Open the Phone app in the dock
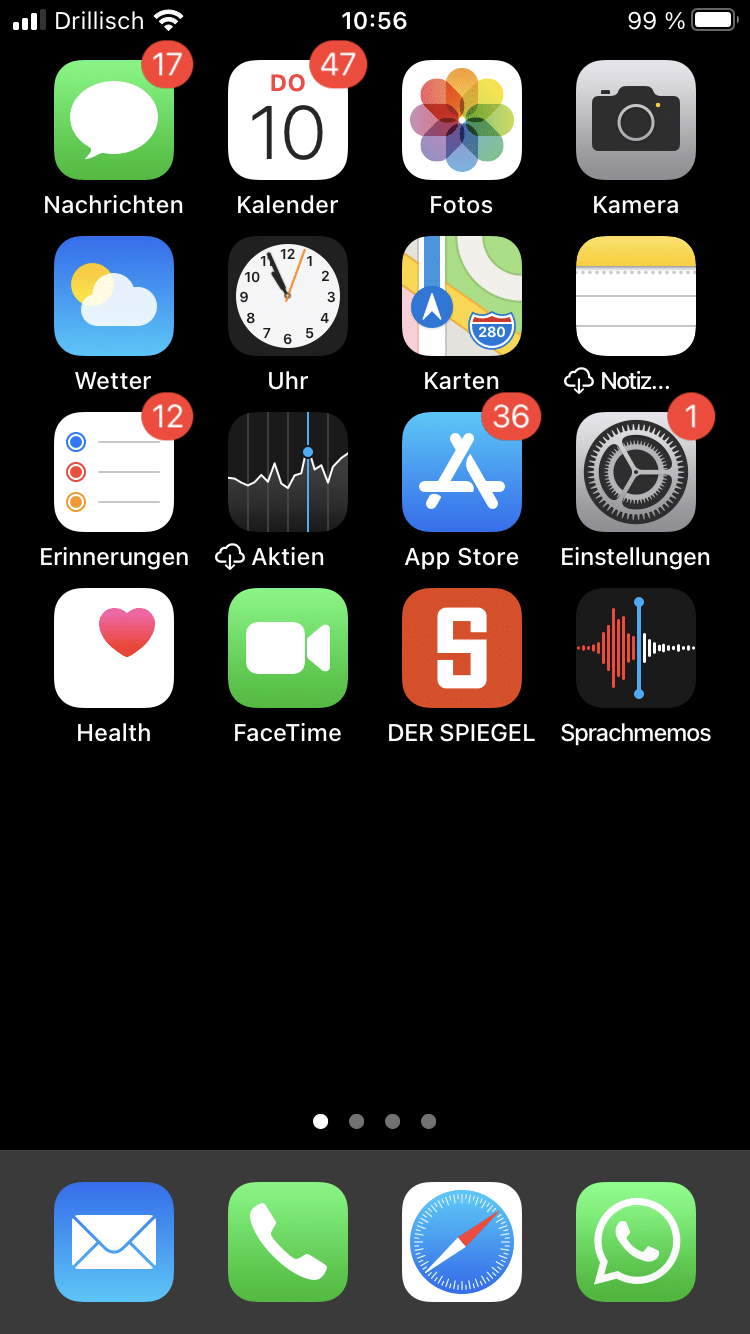The height and width of the screenshot is (1334, 750). click(288, 1242)
